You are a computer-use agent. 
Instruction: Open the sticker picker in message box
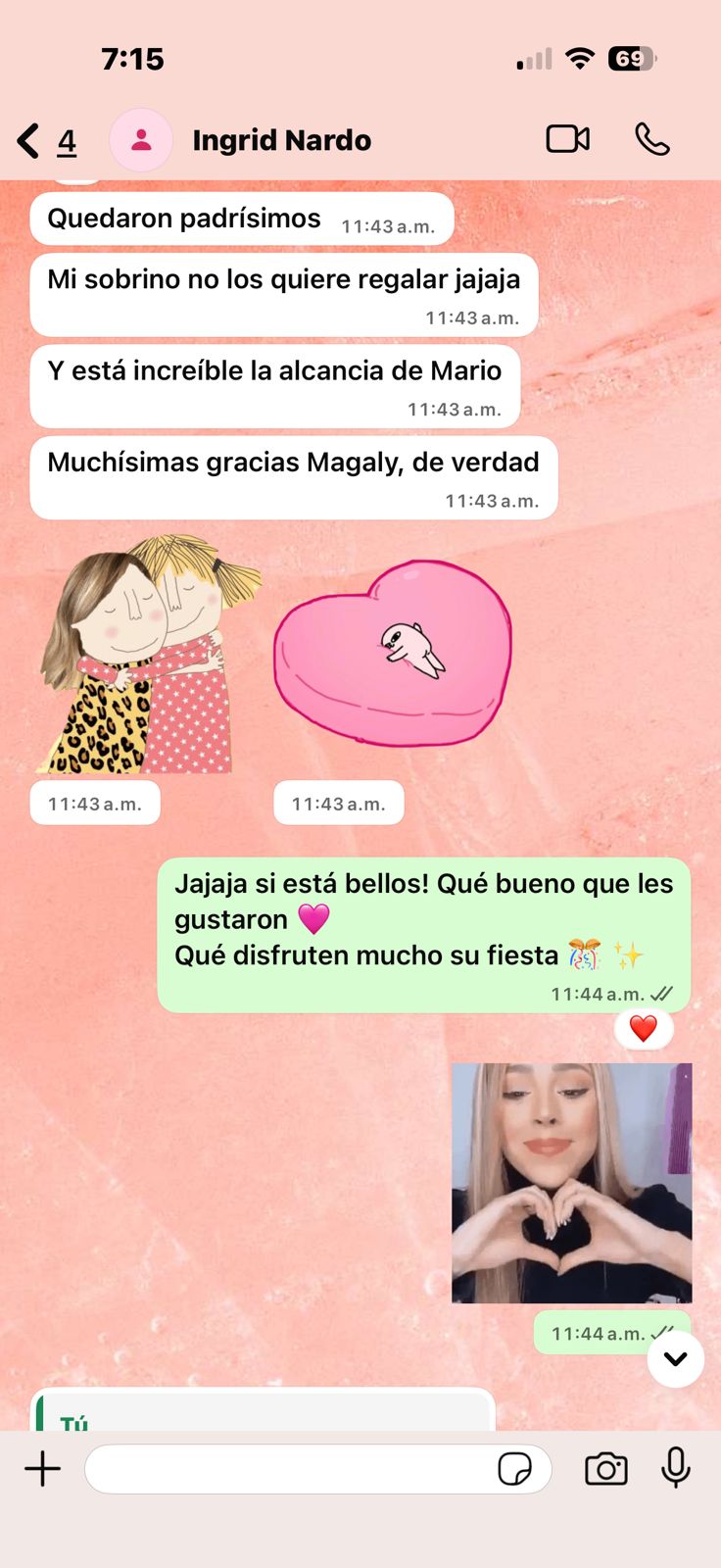click(x=515, y=1469)
